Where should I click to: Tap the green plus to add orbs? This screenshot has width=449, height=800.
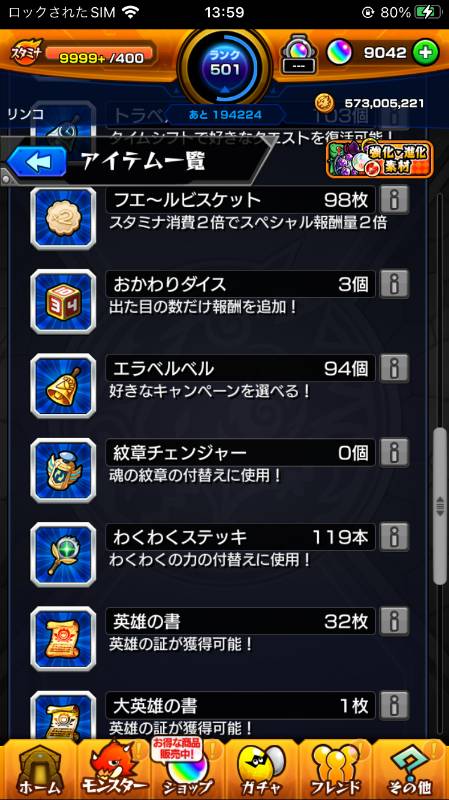(x=425, y=52)
